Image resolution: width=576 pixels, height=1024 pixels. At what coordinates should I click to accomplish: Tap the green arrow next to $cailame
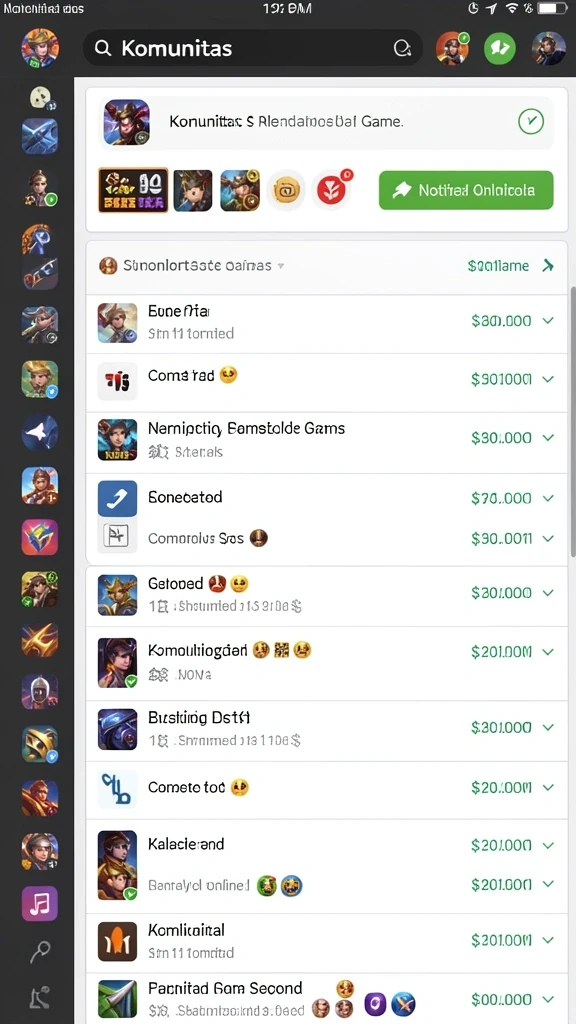[548, 265]
